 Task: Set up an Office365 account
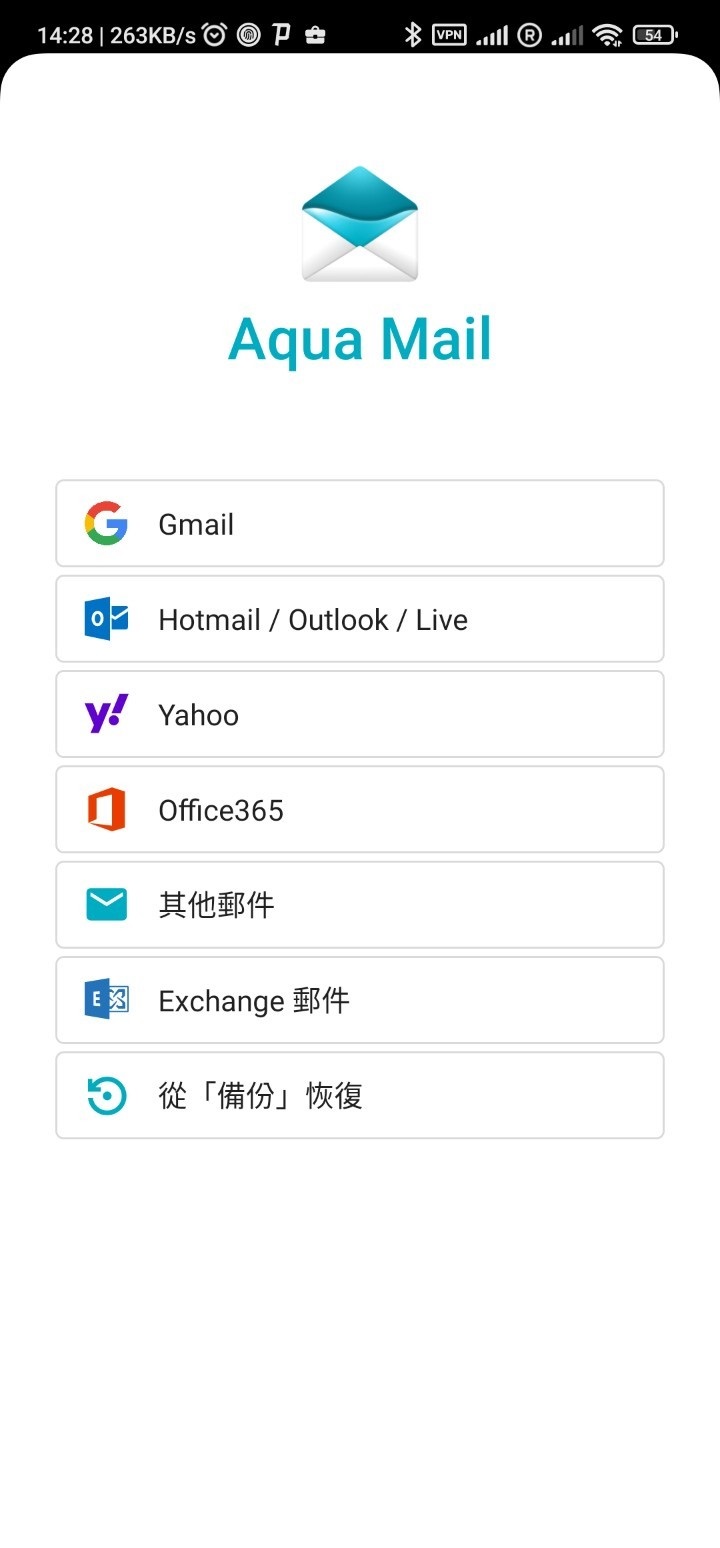(359, 809)
